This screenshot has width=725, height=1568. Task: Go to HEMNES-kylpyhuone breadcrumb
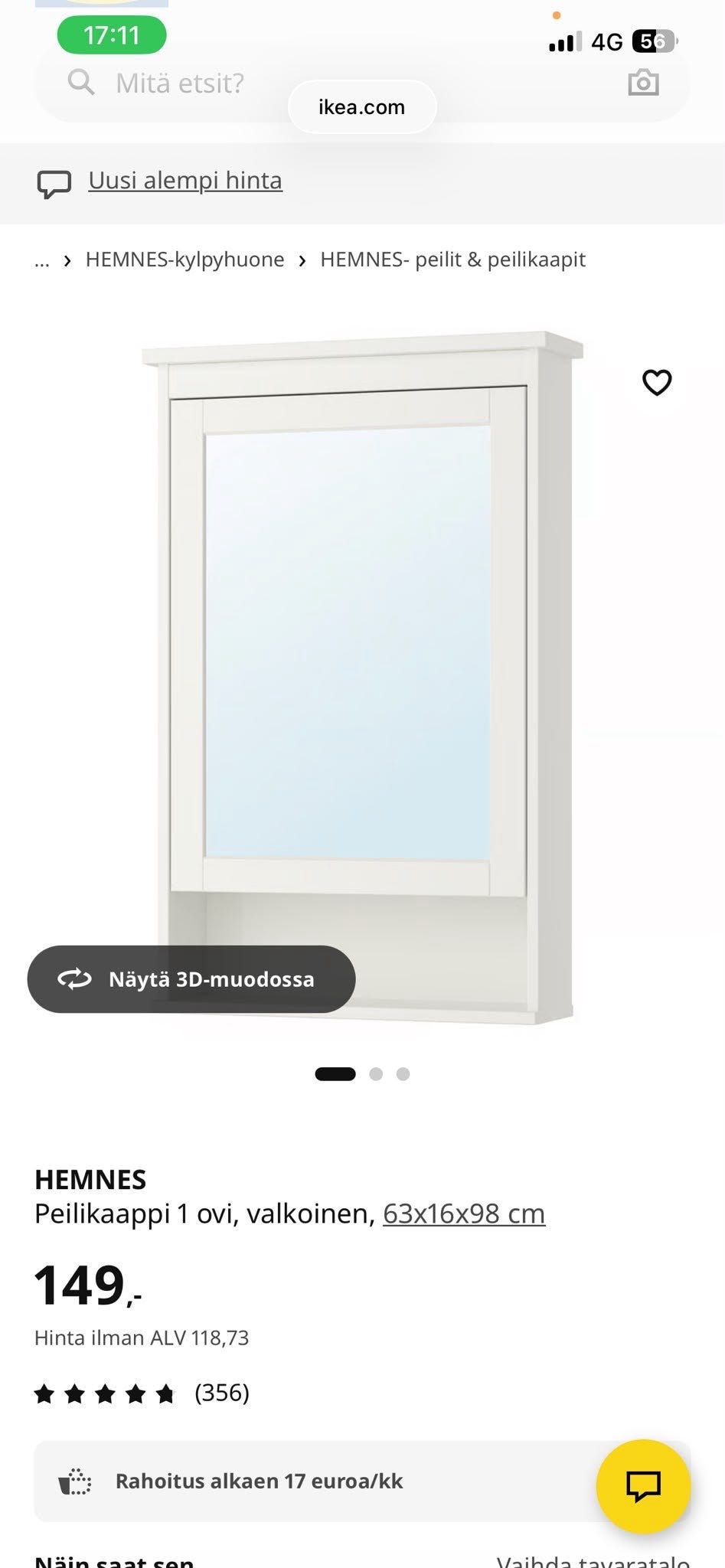click(x=185, y=260)
